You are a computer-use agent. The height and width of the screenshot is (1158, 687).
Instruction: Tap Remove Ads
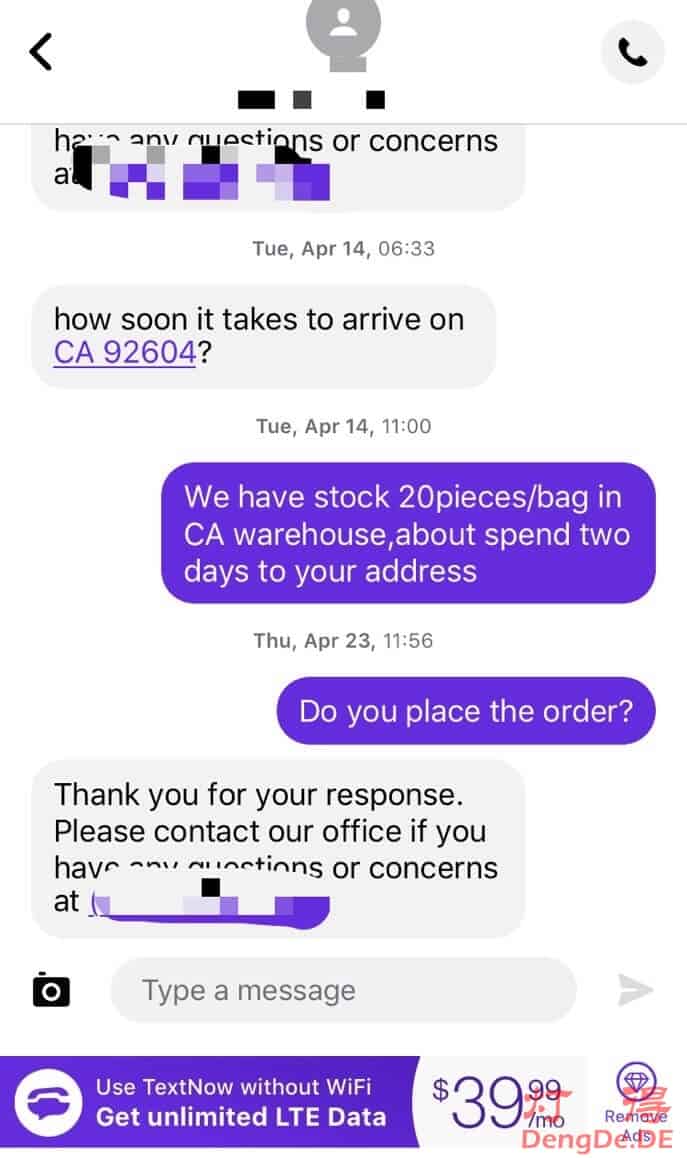point(636,1103)
